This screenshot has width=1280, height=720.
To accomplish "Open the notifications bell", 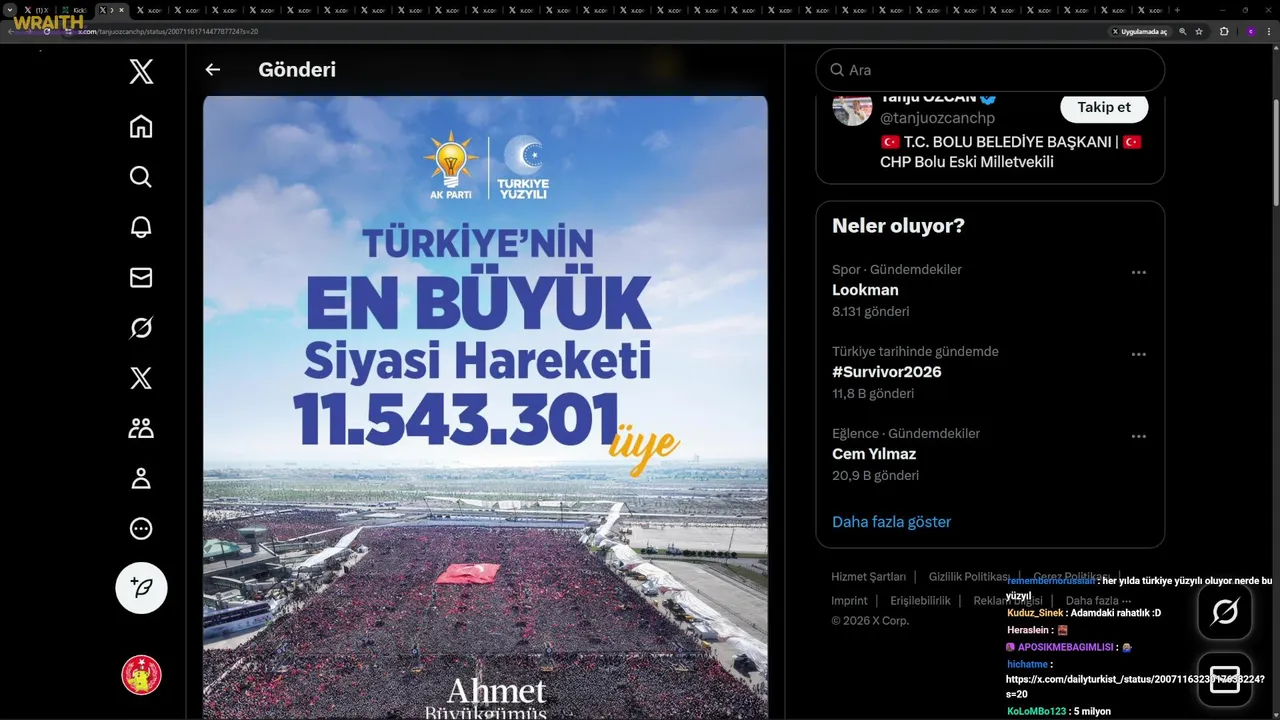I will pyautogui.click(x=141, y=227).
